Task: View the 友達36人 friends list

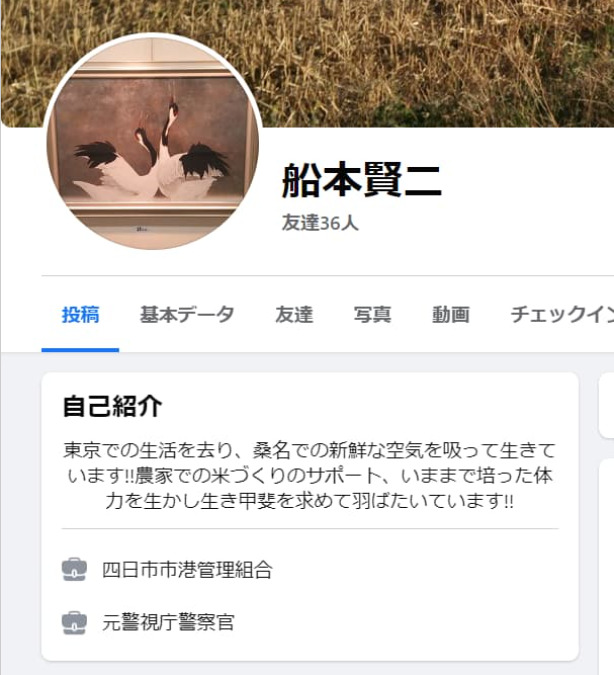Action: click(320, 223)
